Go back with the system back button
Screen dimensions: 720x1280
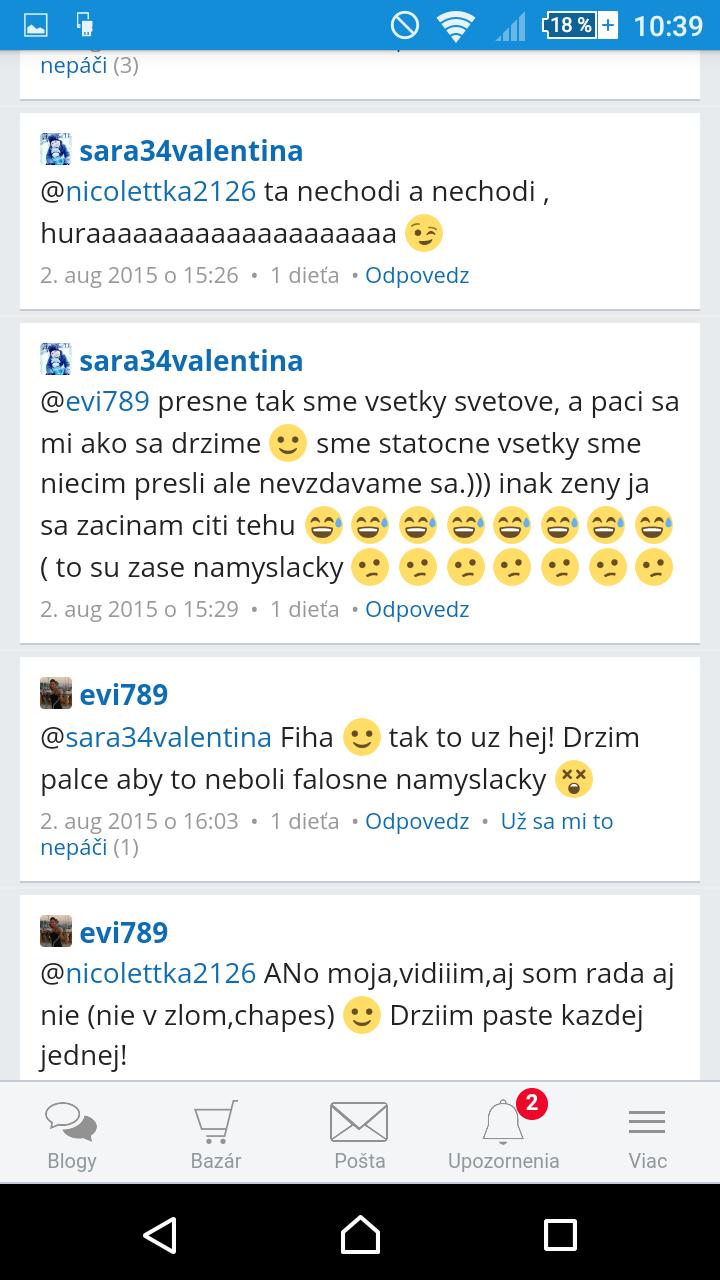[x=160, y=1234]
